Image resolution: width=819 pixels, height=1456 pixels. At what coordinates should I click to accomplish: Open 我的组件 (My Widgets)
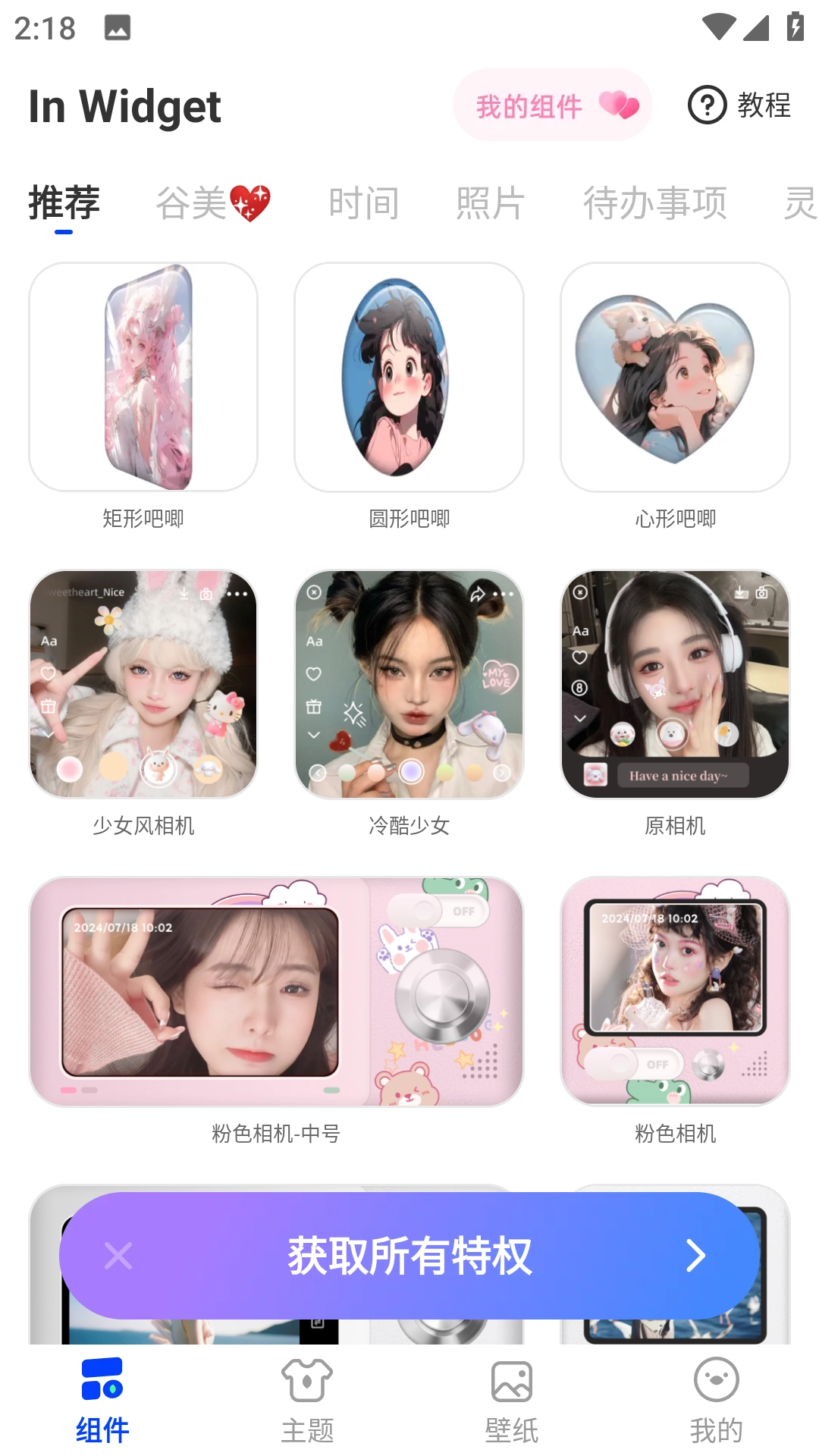552,105
